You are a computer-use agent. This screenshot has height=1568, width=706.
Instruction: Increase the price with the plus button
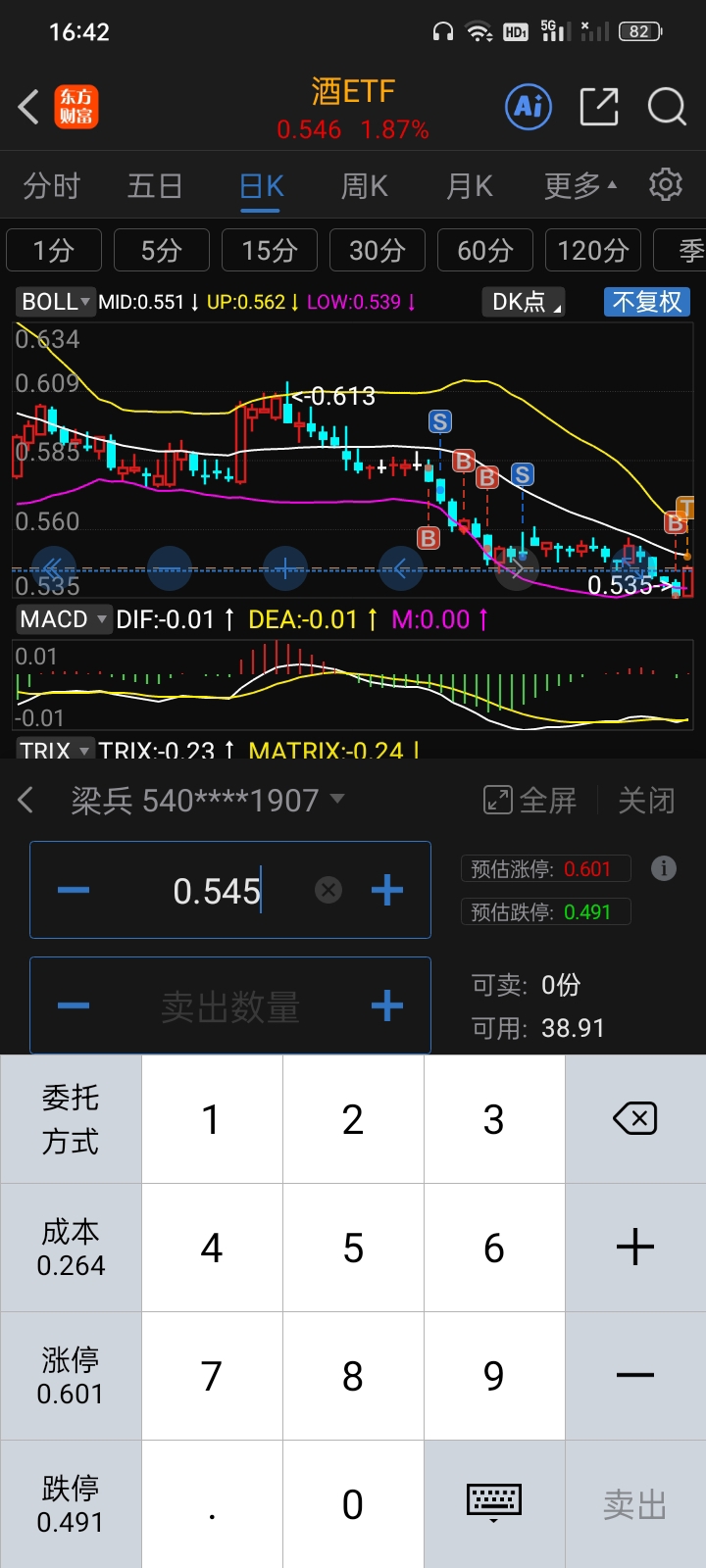pyautogui.click(x=387, y=890)
